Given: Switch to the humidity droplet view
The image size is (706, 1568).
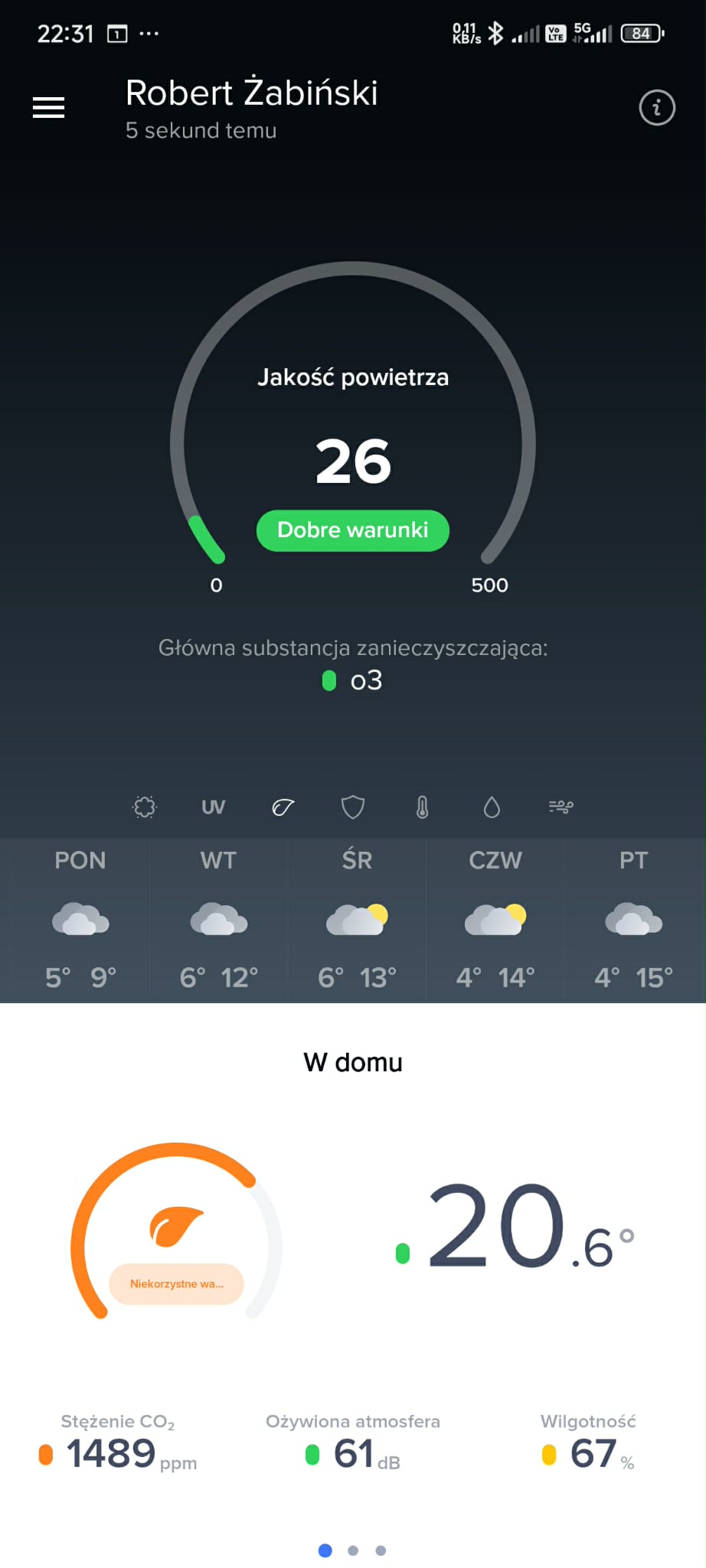Looking at the screenshot, I should (x=492, y=807).
